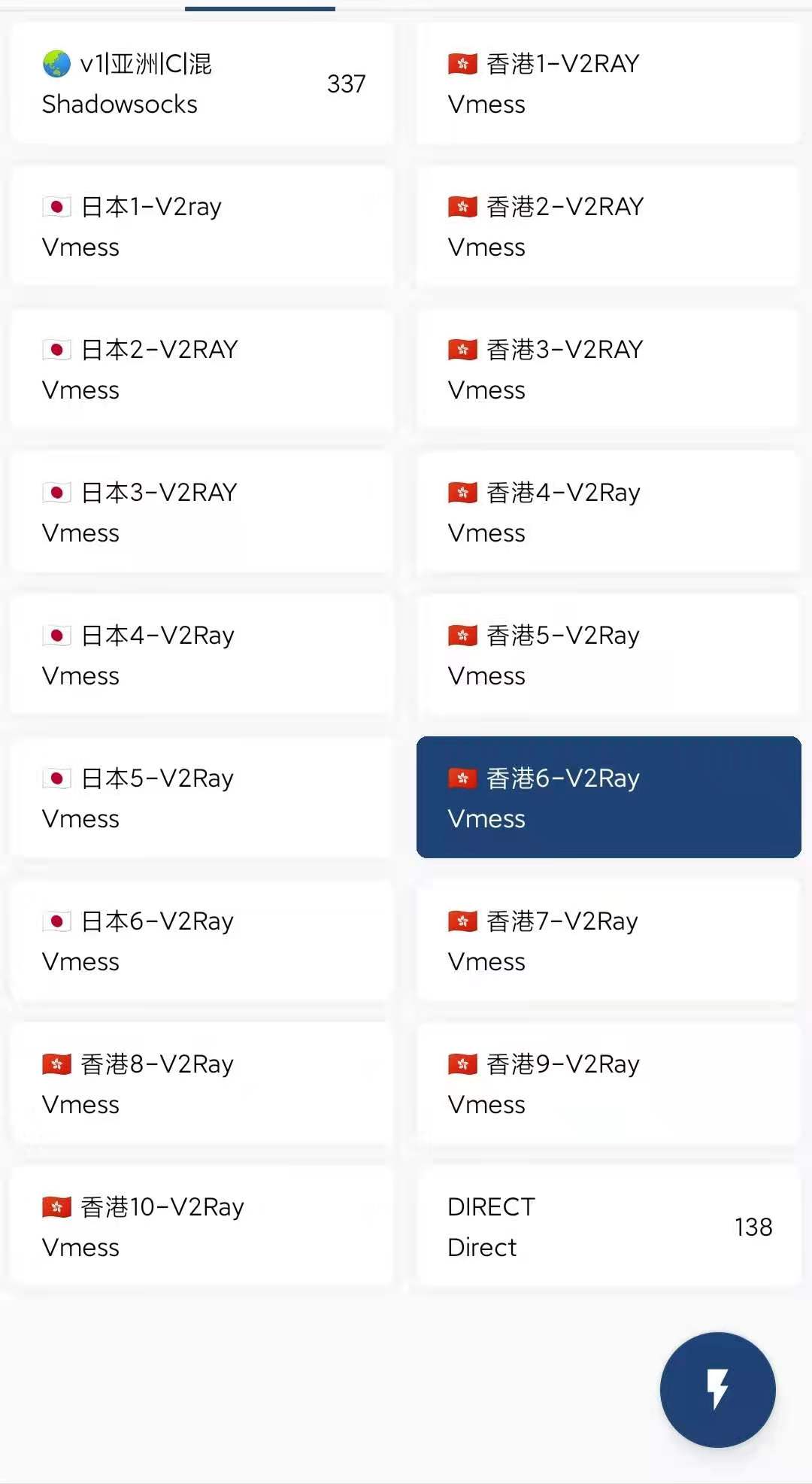Screen dimensions: 812x1484
Task: Tap the dark navigation bar at top
Action: [x=259, y=8]
